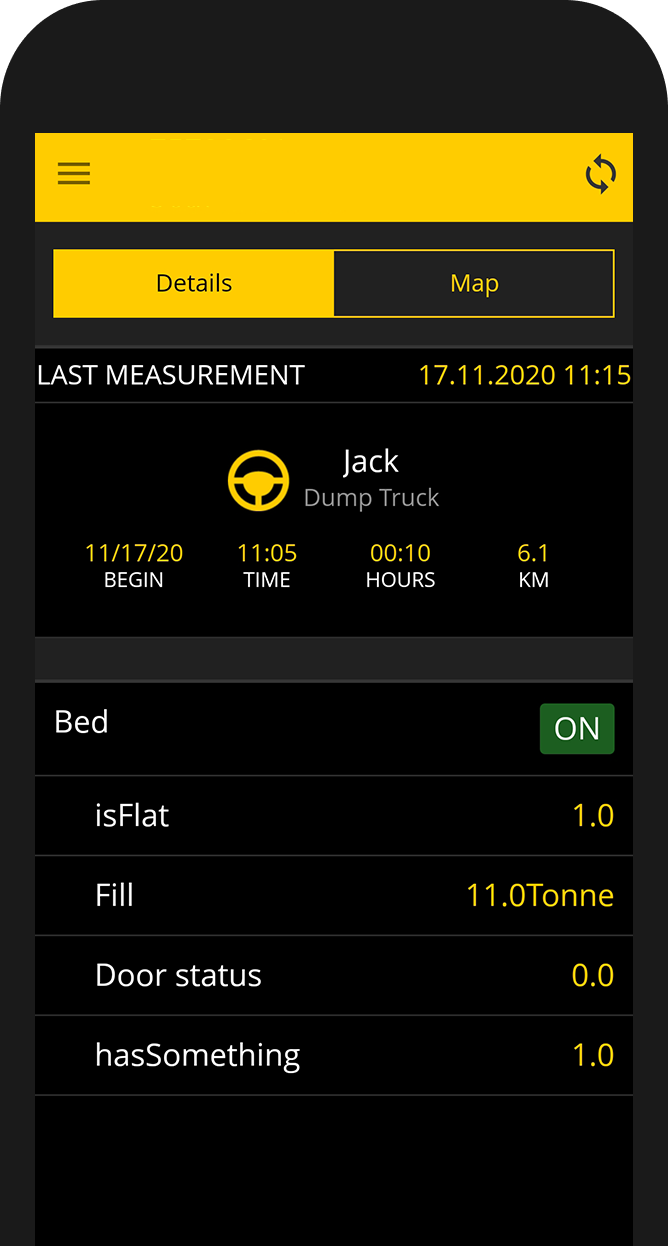Refresh data with the sync icon
This screenshot has height=1246, width=668.
tap(600, 175)
